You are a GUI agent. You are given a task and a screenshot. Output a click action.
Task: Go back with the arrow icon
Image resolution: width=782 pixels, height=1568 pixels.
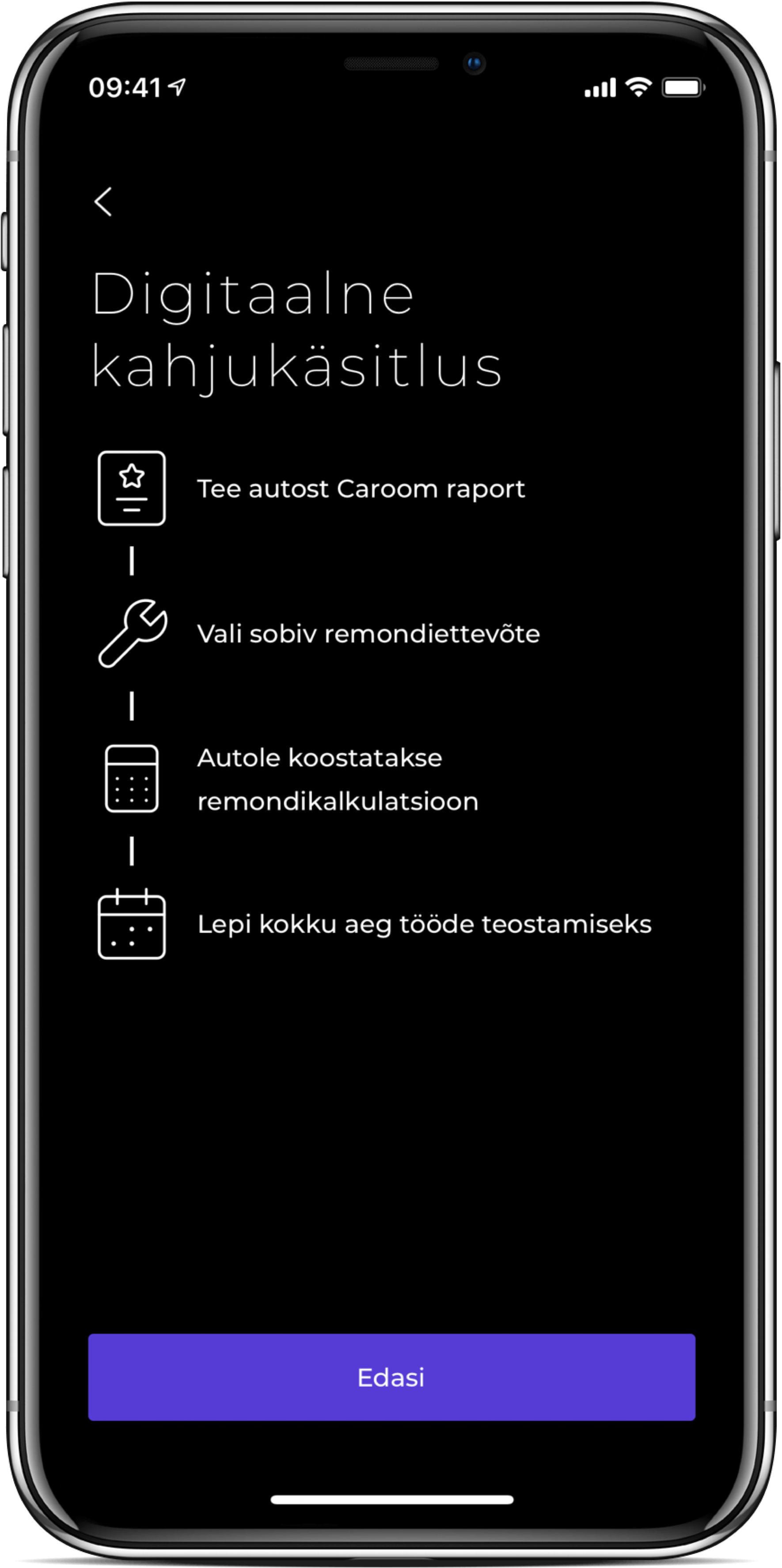(x=103, y=201)
